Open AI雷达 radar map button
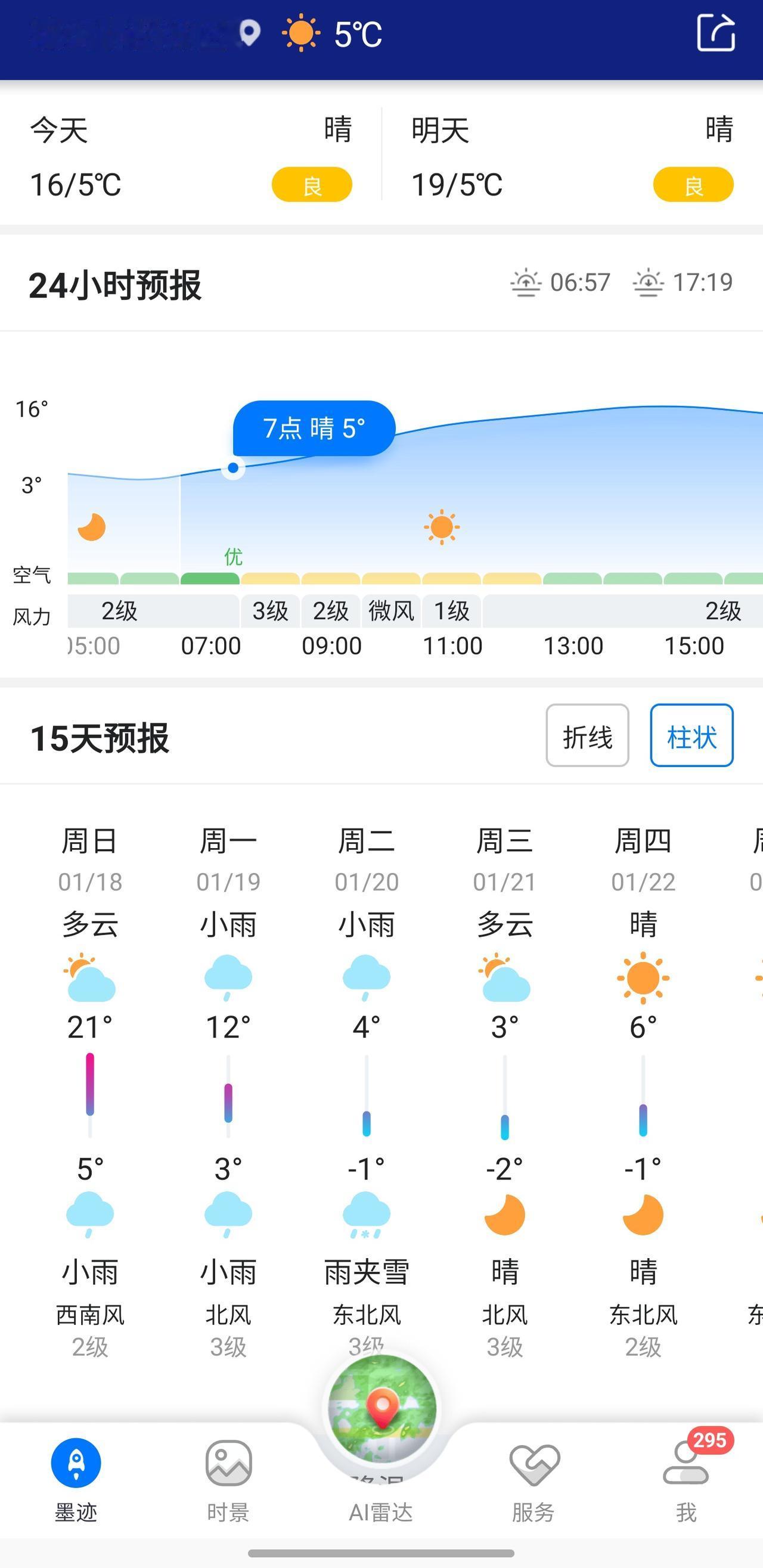The width and height of the screenshot is (763, 1568). [x=381, y=1406]
